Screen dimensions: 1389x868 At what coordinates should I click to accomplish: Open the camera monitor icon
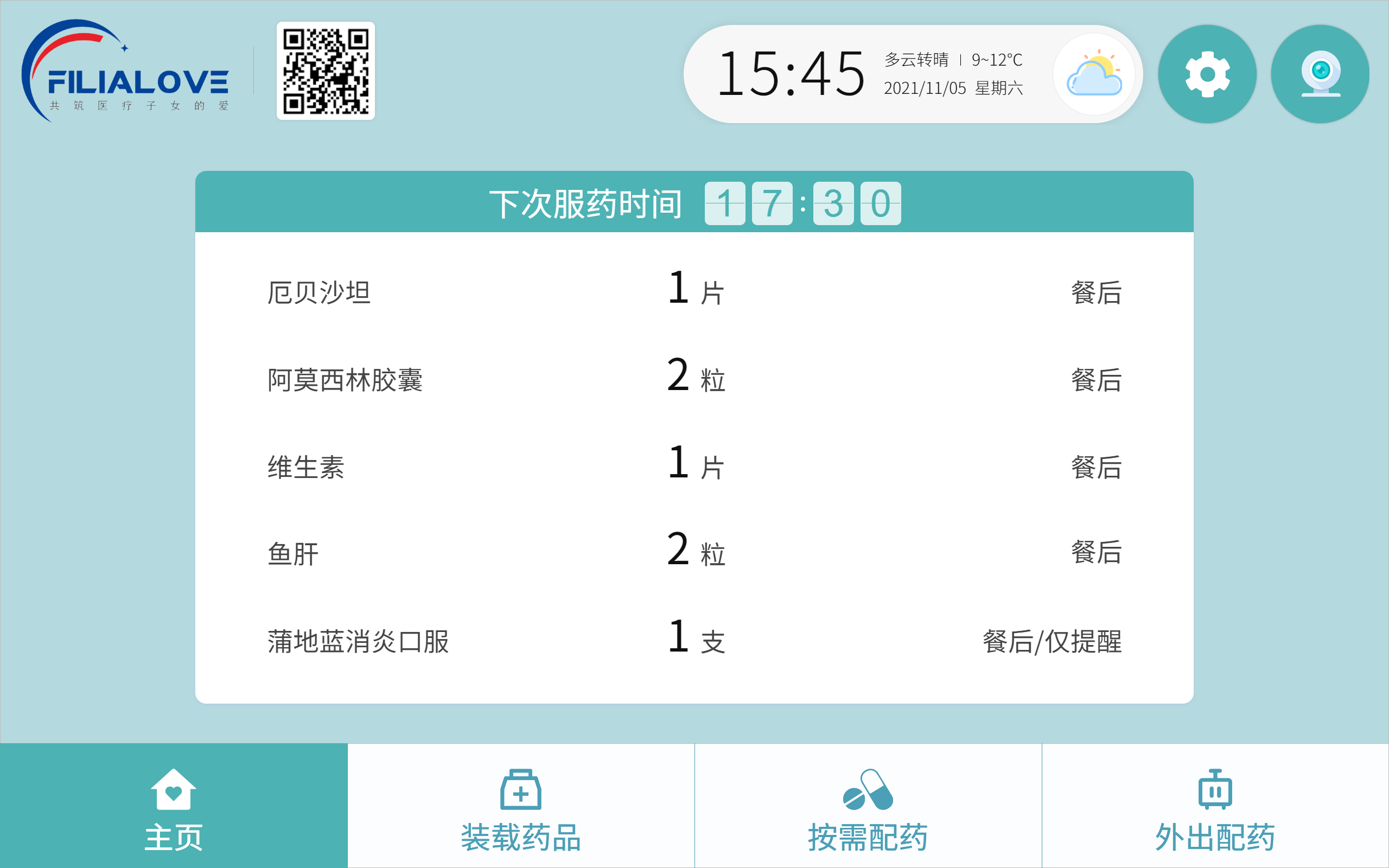point(1320,74)
